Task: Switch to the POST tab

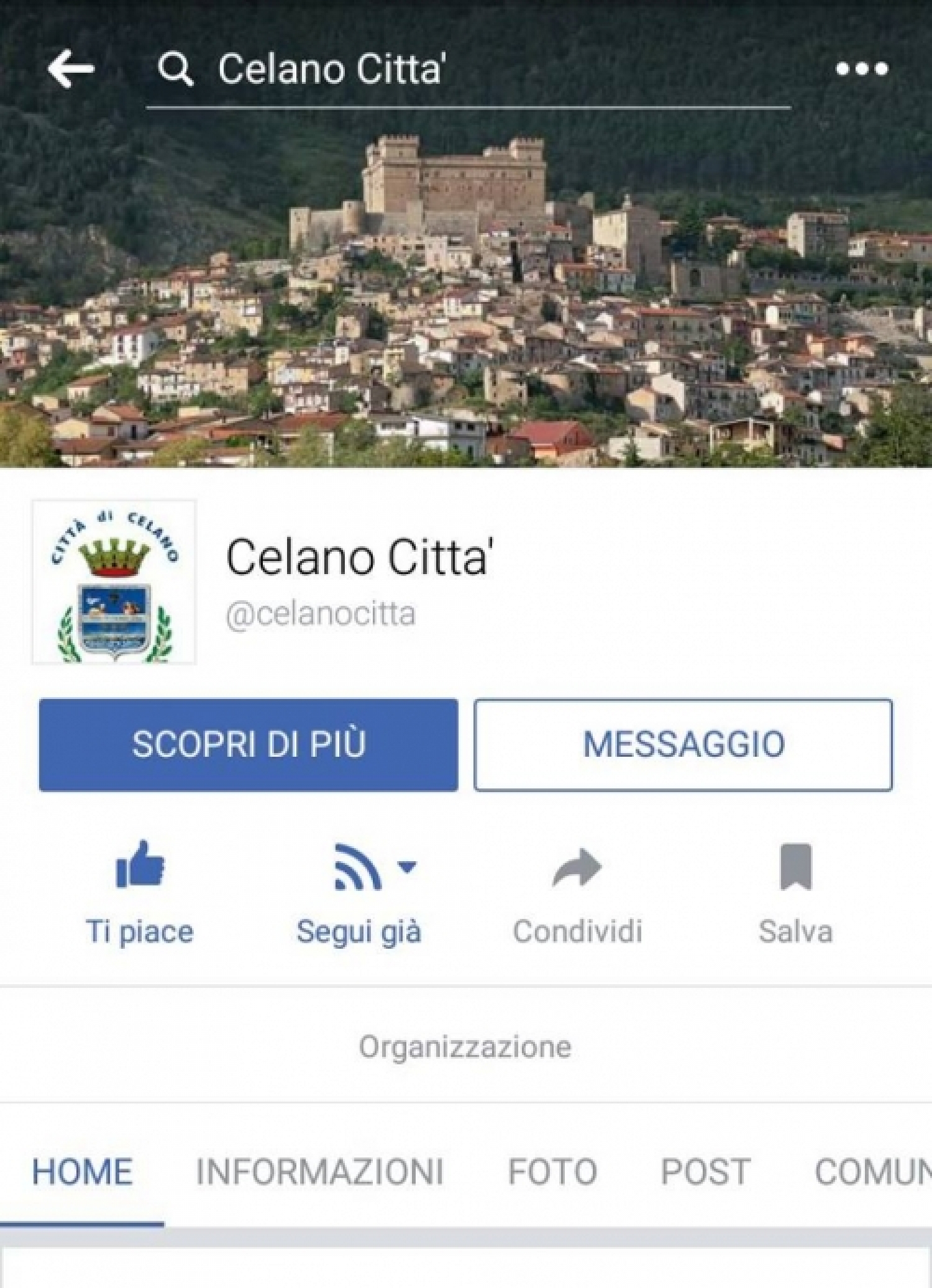Action: point(705,1172)
